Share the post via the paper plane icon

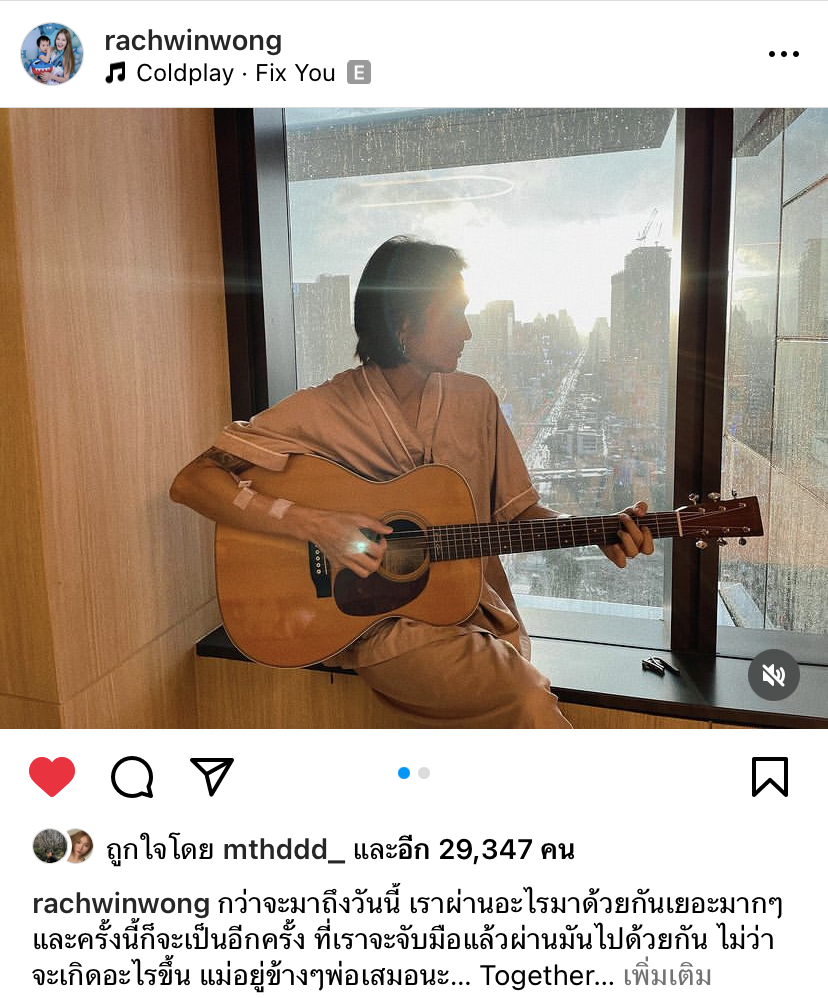pyautogui.click(x=211, y=777)
